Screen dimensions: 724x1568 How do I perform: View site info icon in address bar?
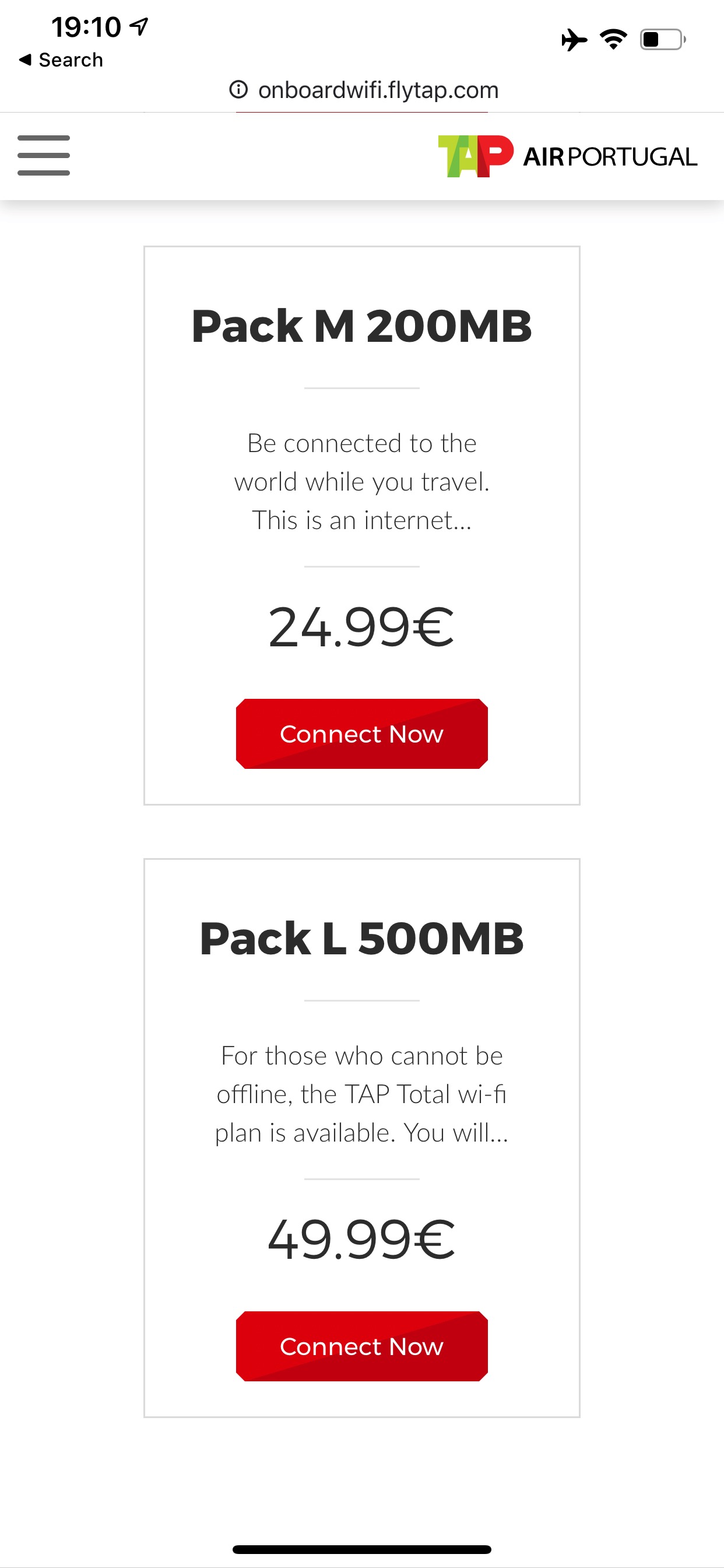238,90
